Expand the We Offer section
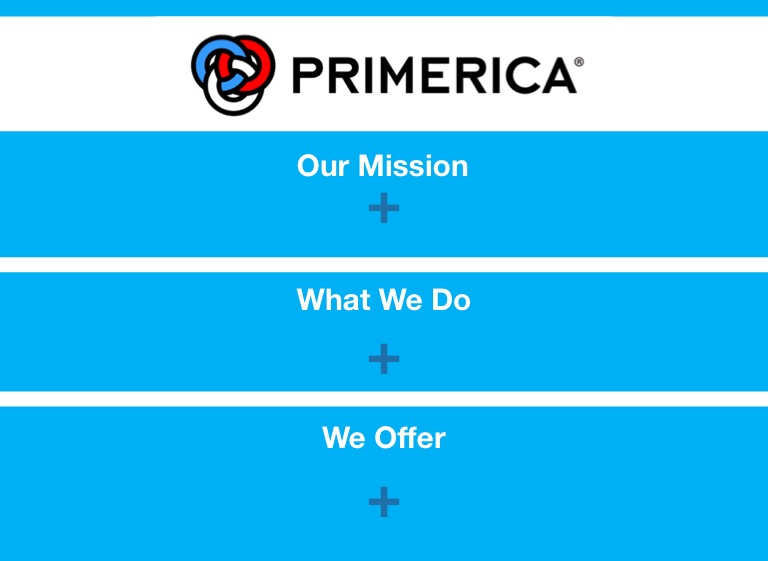Viewport: 768px width, 561px height. coord(383,501)
